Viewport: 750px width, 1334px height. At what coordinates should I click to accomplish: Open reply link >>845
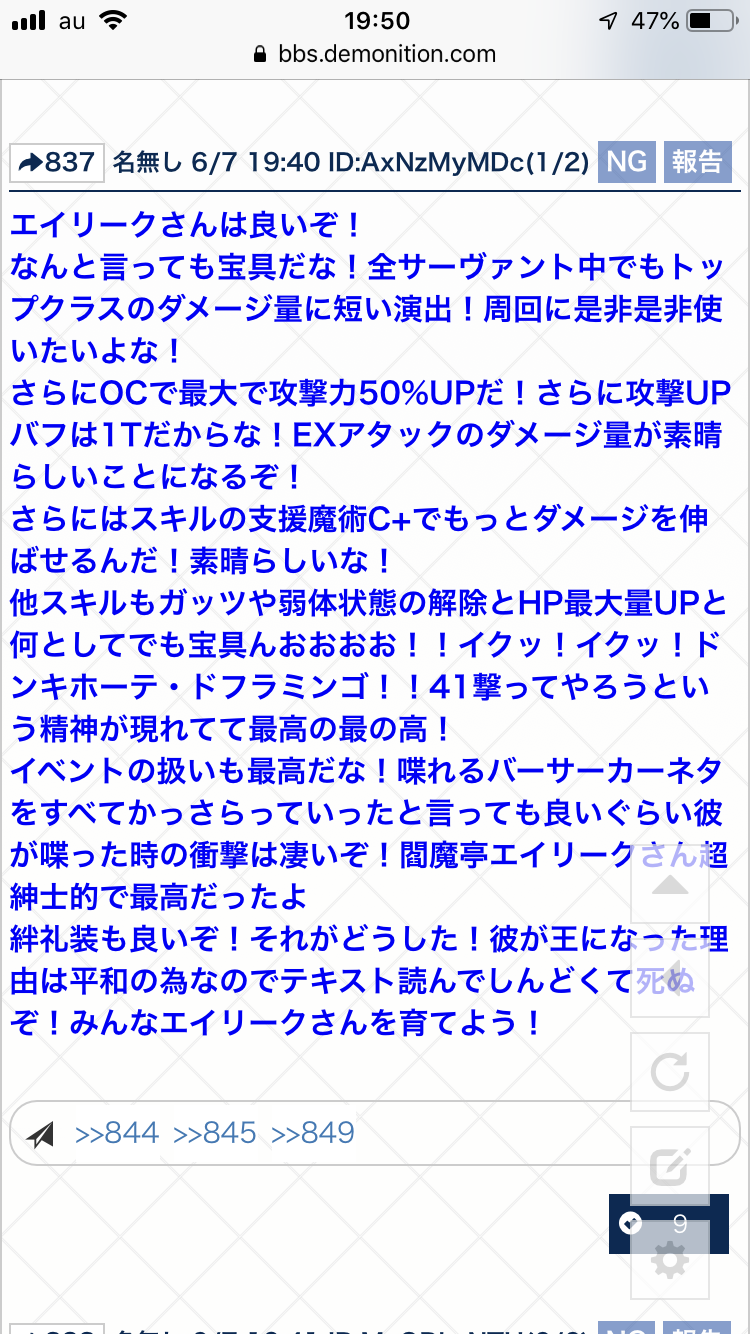[x=215, y=1133]
